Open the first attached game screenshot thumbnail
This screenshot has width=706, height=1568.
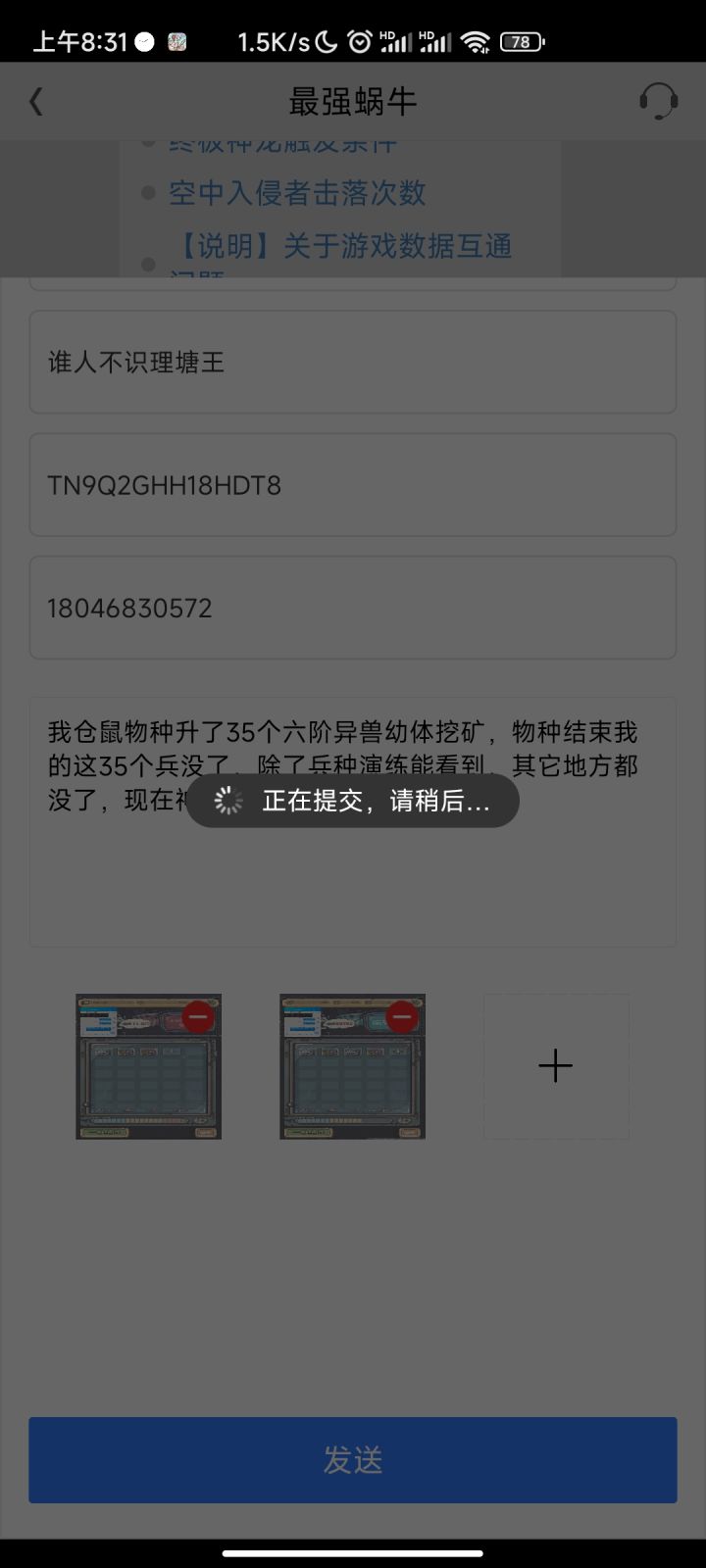(x=148, y=1066)
